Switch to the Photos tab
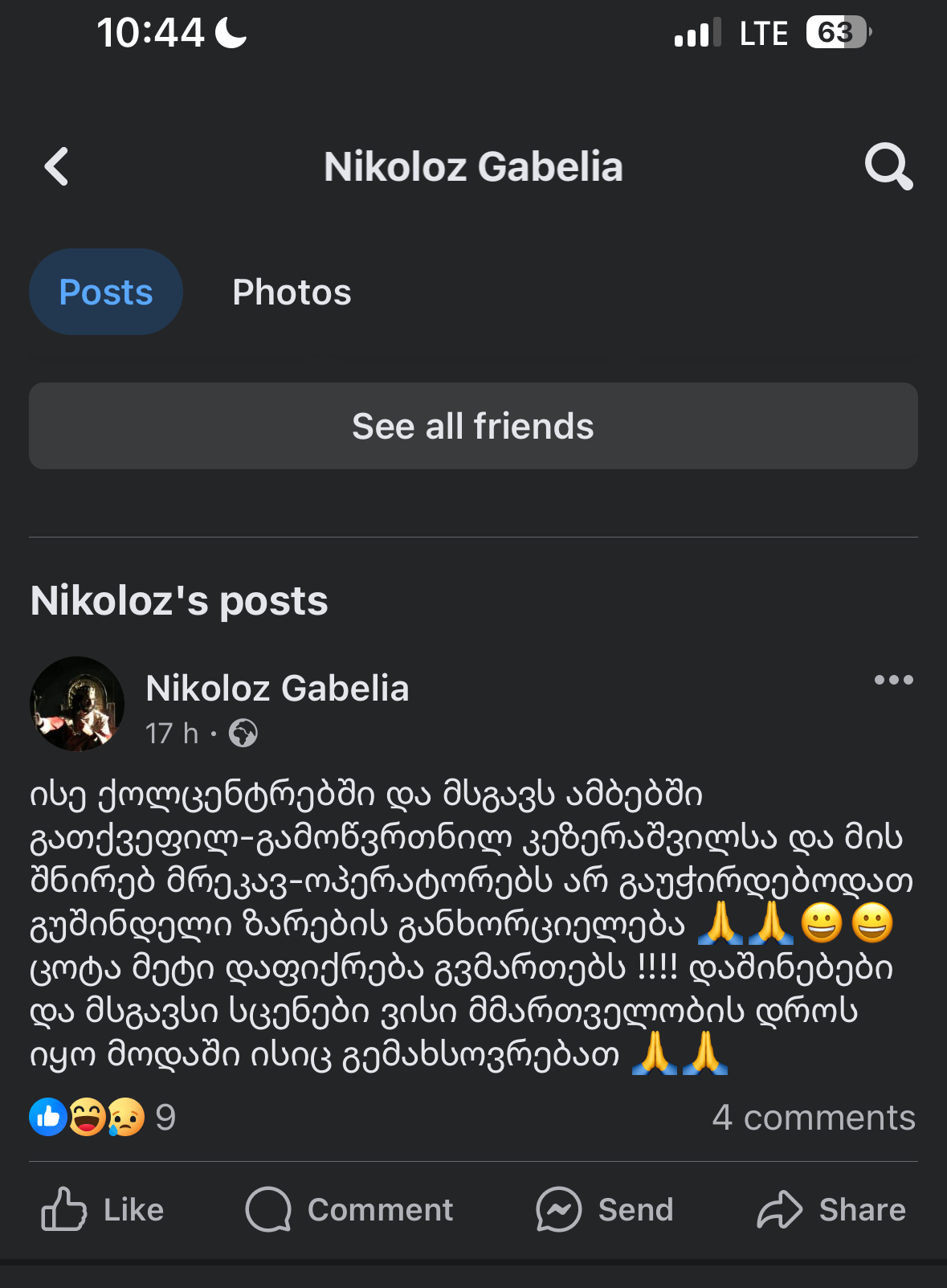The width and height of the screenshot is (947, 1288). tap(292, 292)
